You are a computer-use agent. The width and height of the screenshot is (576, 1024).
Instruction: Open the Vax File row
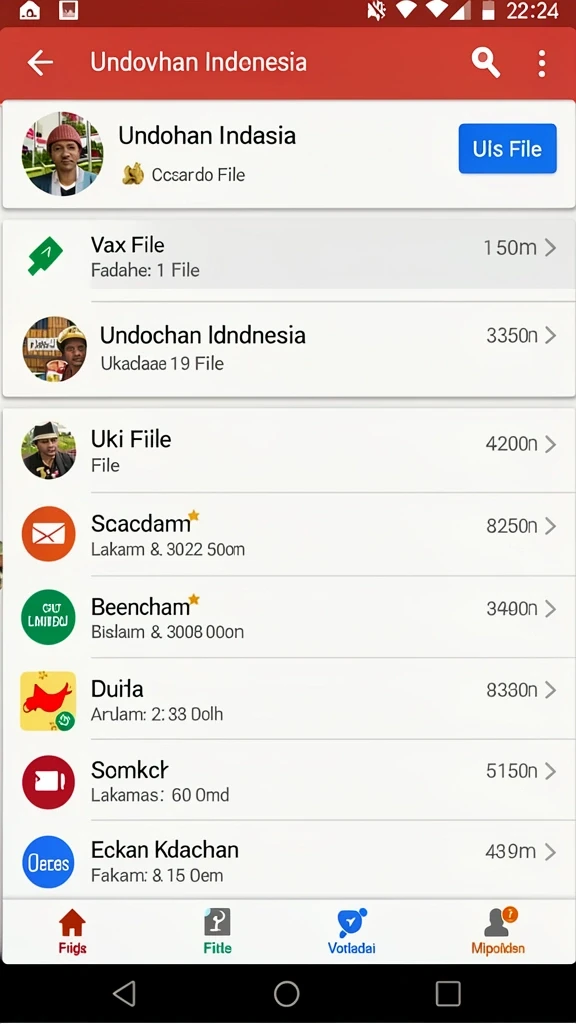point(289,255)
